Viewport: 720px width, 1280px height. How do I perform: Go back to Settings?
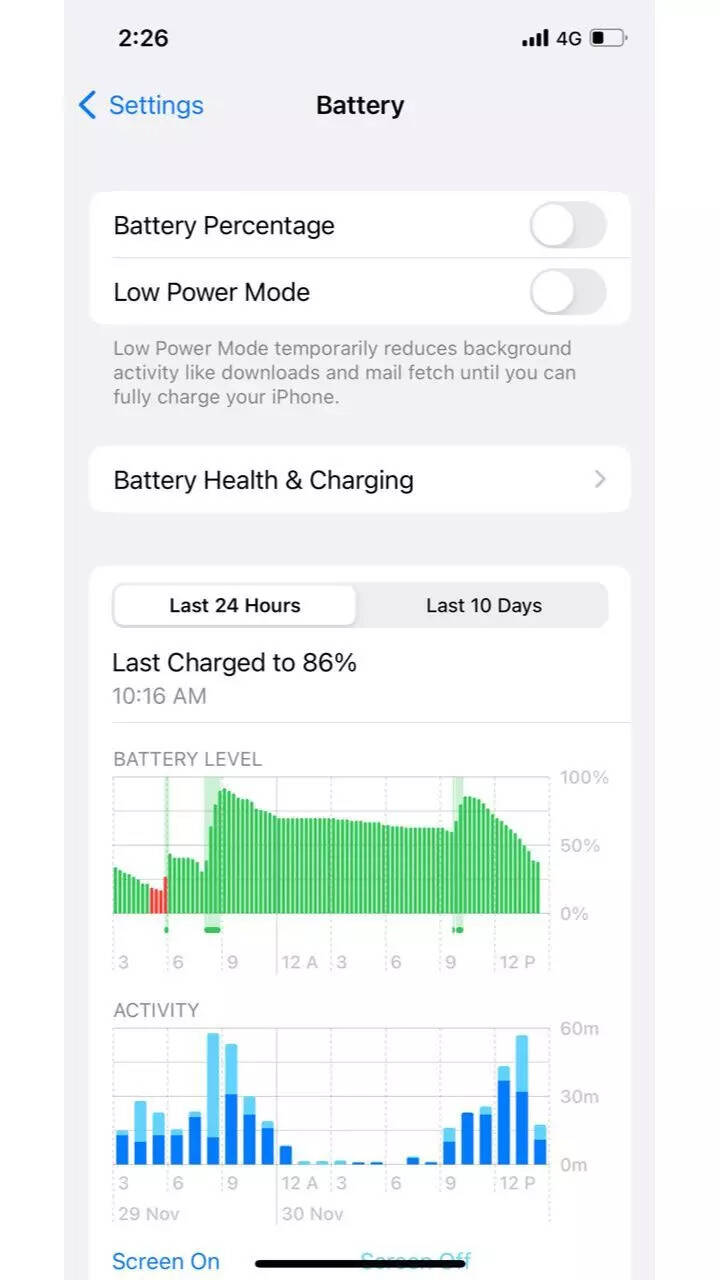tap(141, 105)
